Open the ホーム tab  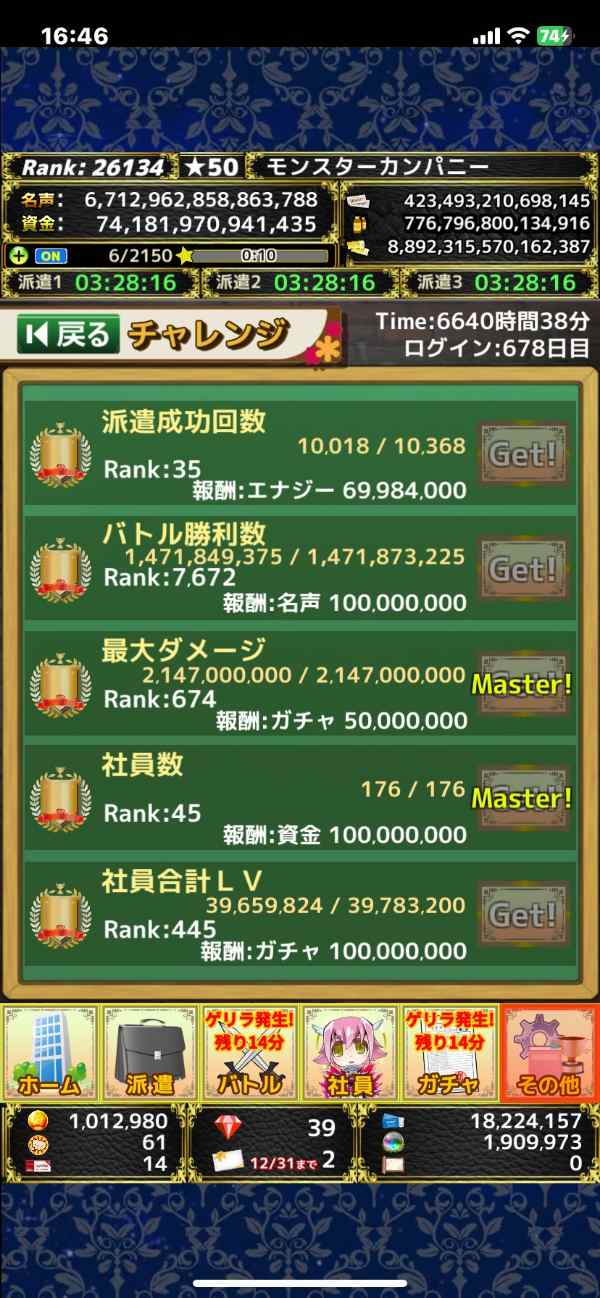pyautogui.click(x=50, y=1052)
